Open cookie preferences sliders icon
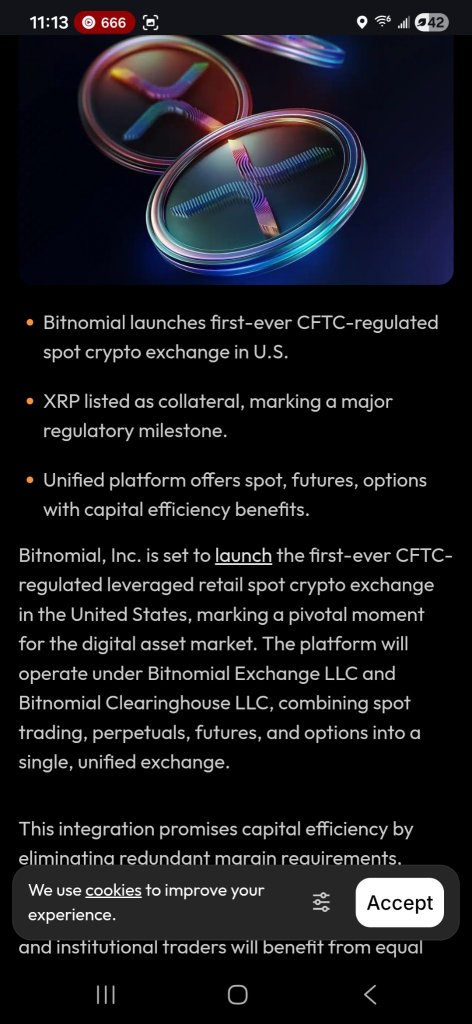 pyautogui.click(x=321, y=902)
